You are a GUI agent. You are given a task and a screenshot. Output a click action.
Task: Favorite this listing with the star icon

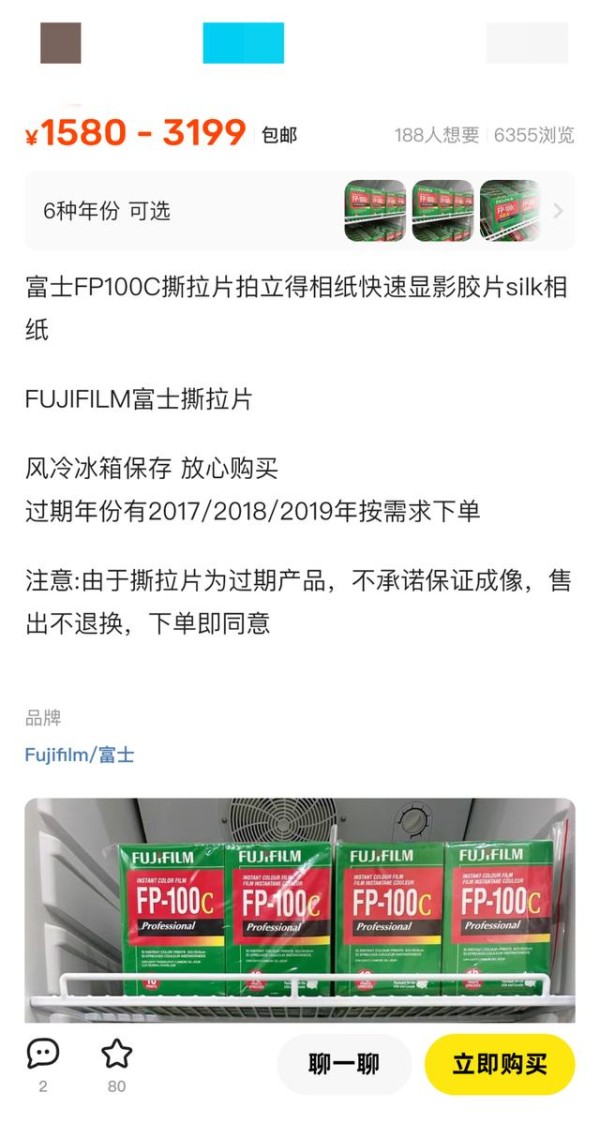(x=117, y=1054)
